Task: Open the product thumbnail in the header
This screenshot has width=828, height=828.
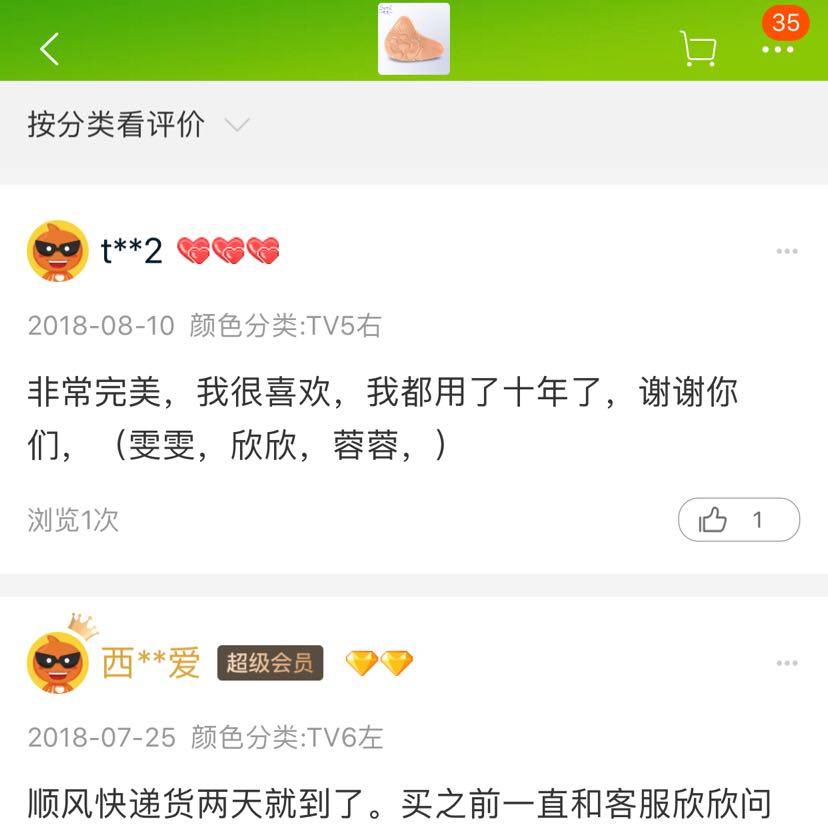Action: tap(413, 40)
